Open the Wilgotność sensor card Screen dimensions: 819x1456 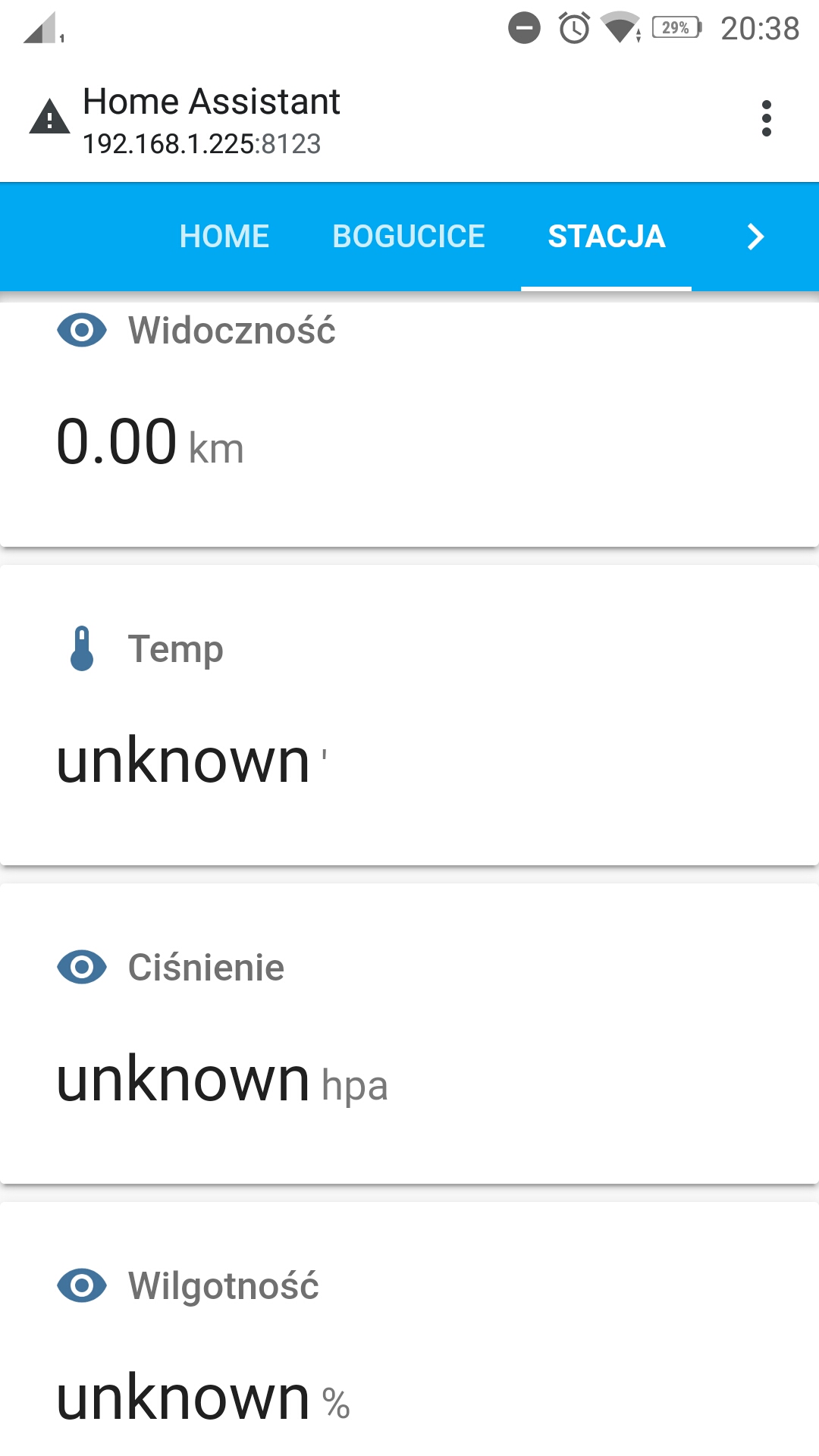click(x=409, y=1329)
